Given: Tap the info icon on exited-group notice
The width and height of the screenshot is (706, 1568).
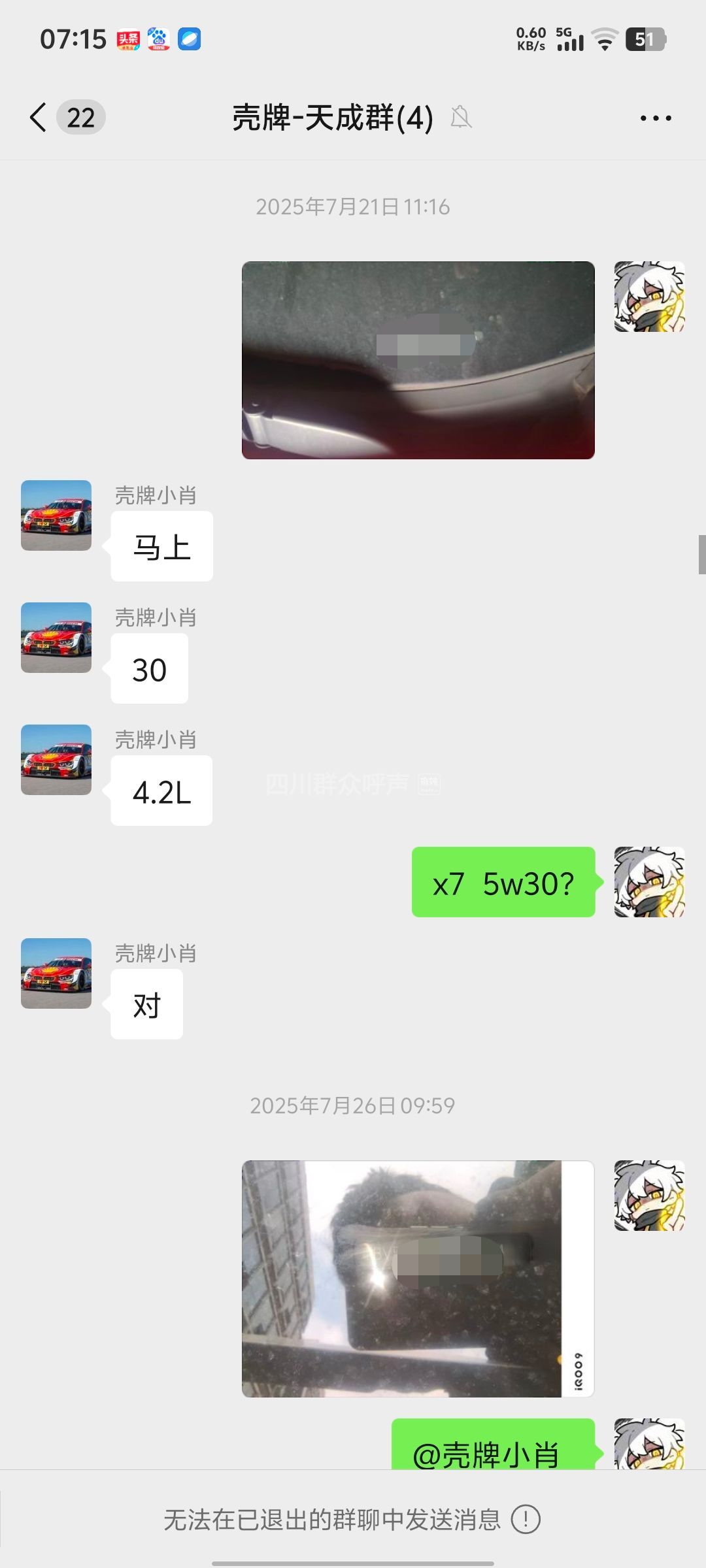Looking at the screenshot, I should pyautogui.click(x=526, y=1520).
